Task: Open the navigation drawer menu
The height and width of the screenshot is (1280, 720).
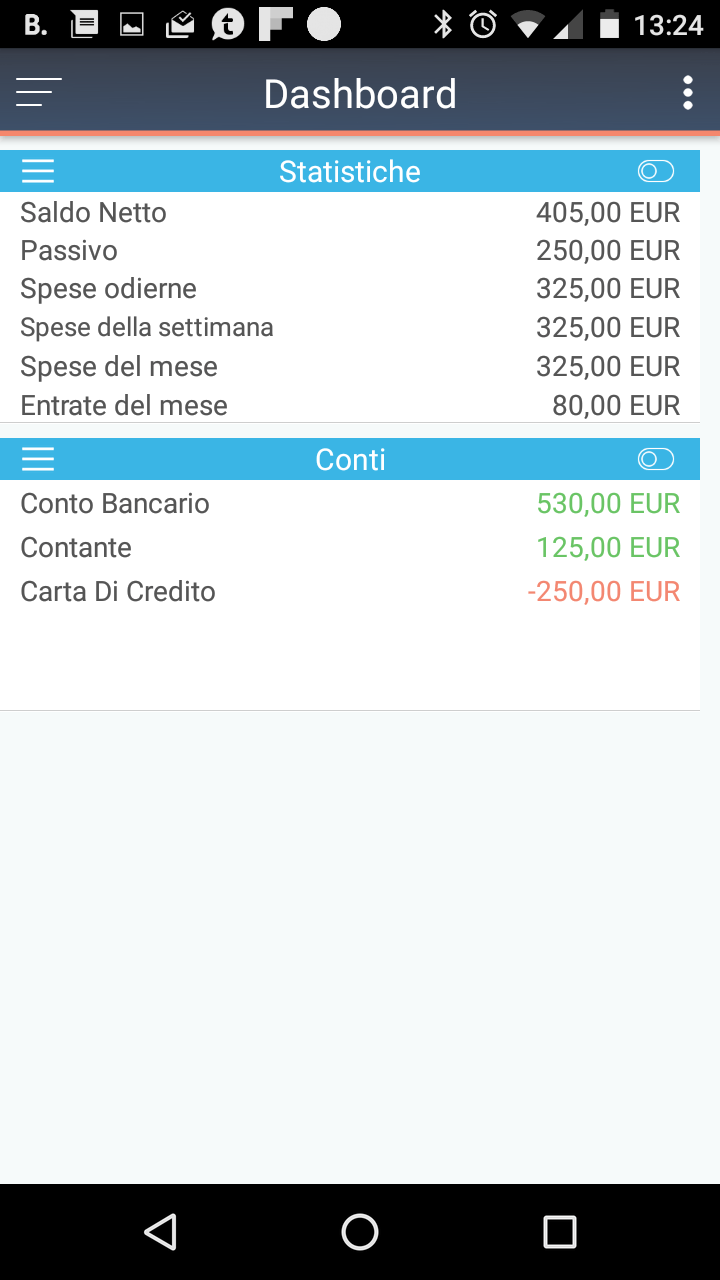Action: tap(39, 92)
